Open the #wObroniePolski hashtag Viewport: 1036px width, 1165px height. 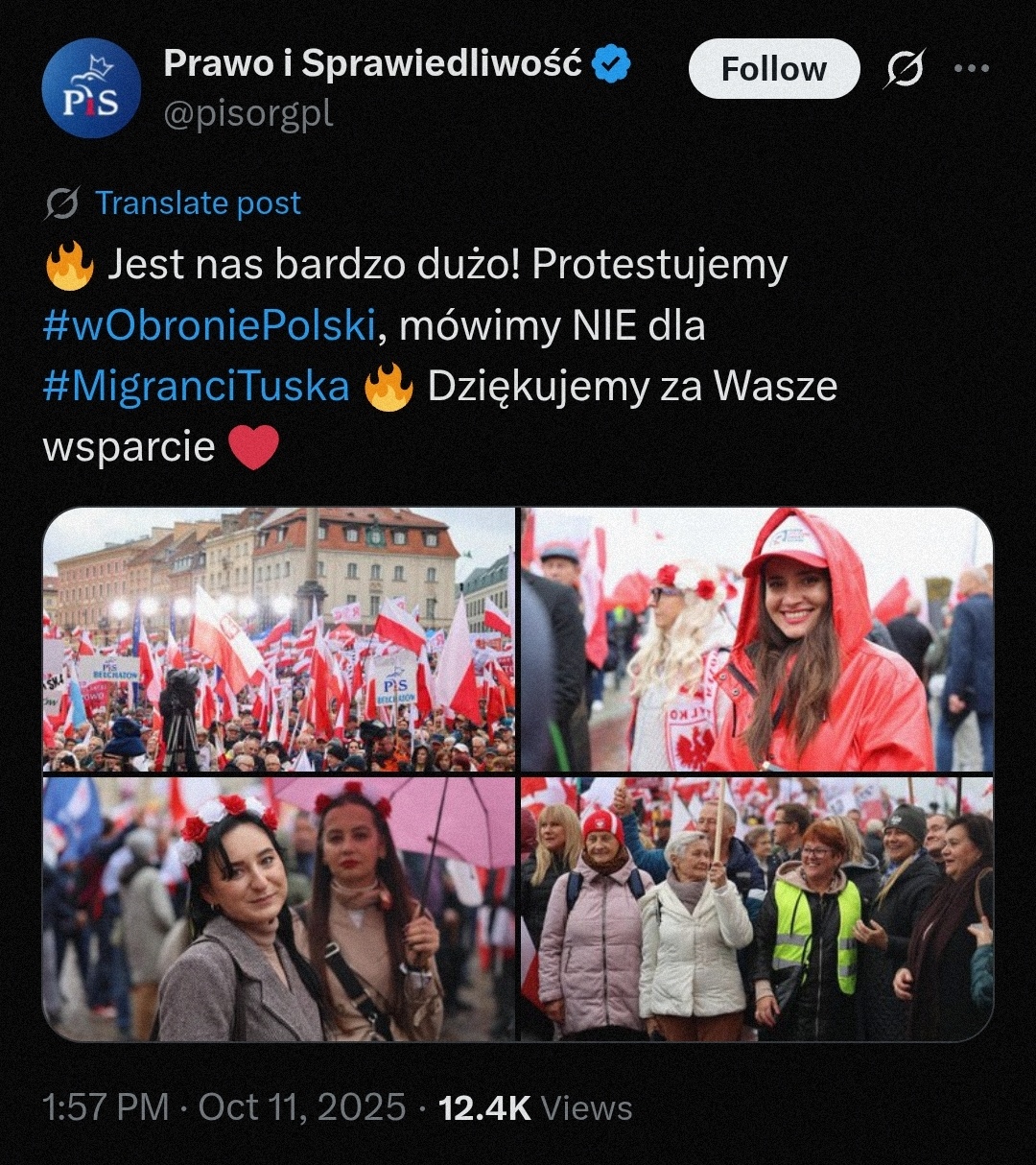click(207, 326)
